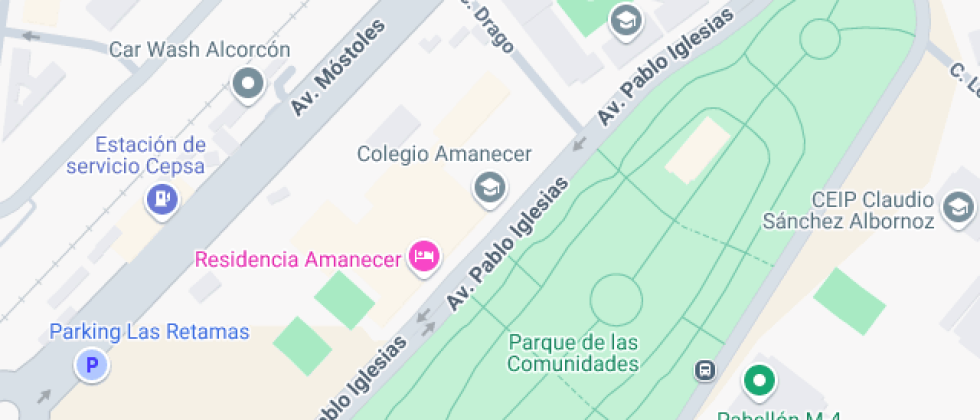Open the Car Wash Alcorcón map pin
The image size is (980, 420).
tap(247, 84)
